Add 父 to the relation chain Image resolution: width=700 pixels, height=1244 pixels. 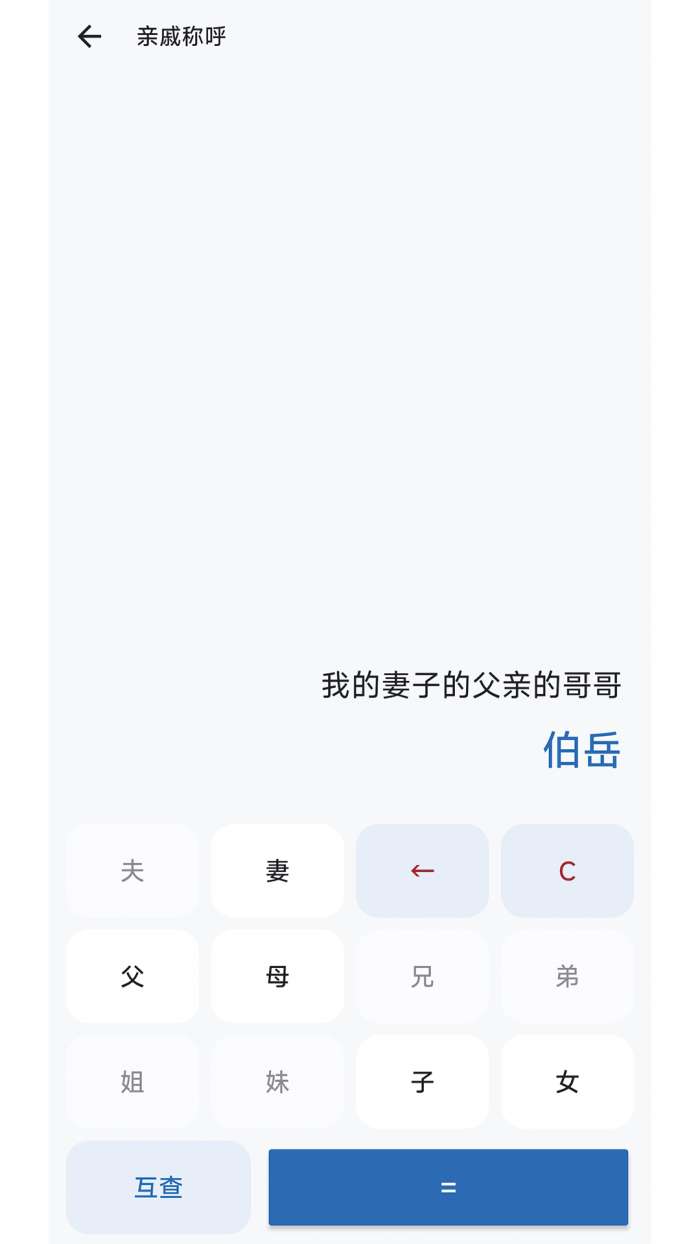[132, 976]
